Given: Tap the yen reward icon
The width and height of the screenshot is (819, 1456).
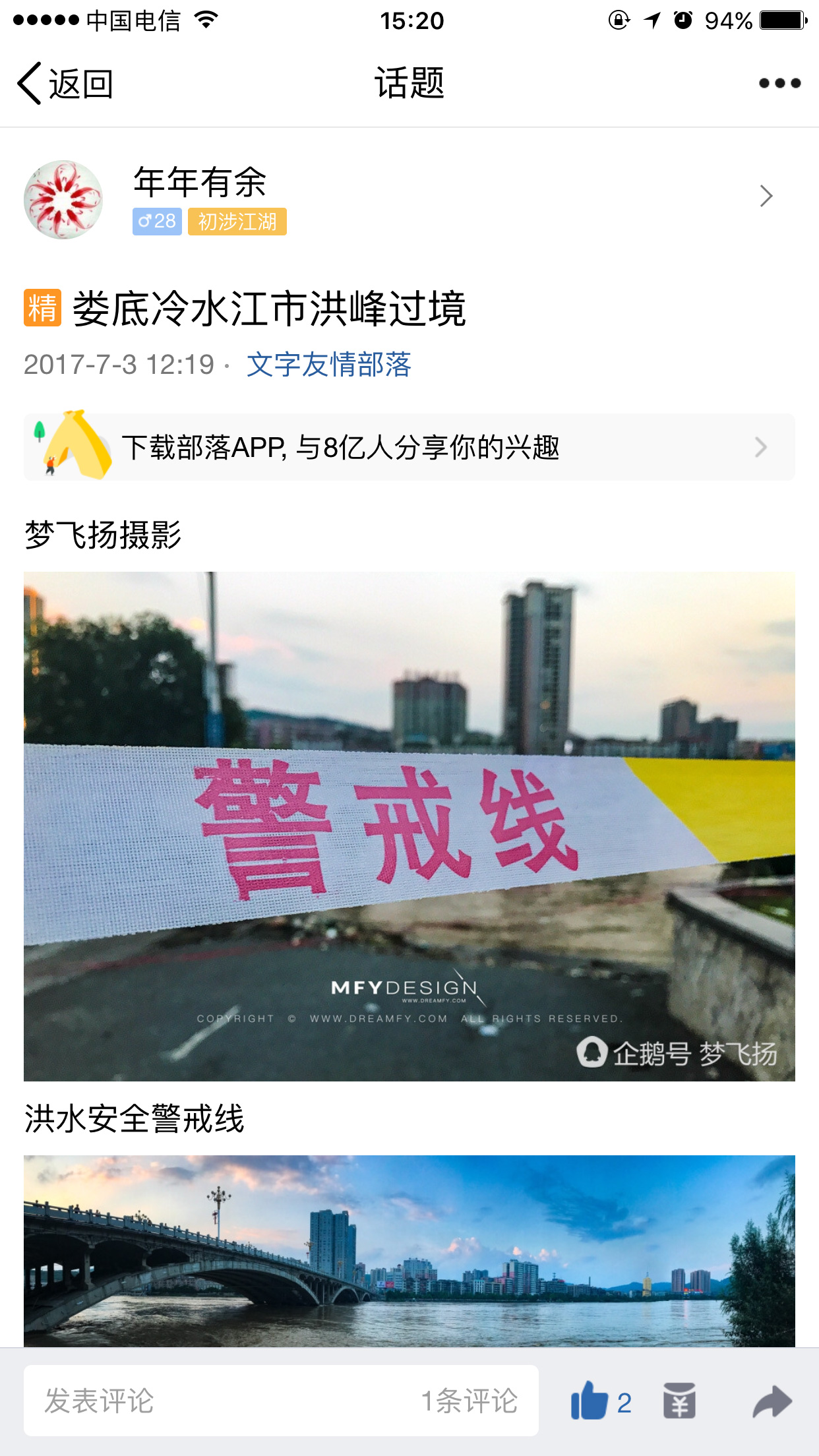Looking at the screenshot, I should coord(679,1401).
